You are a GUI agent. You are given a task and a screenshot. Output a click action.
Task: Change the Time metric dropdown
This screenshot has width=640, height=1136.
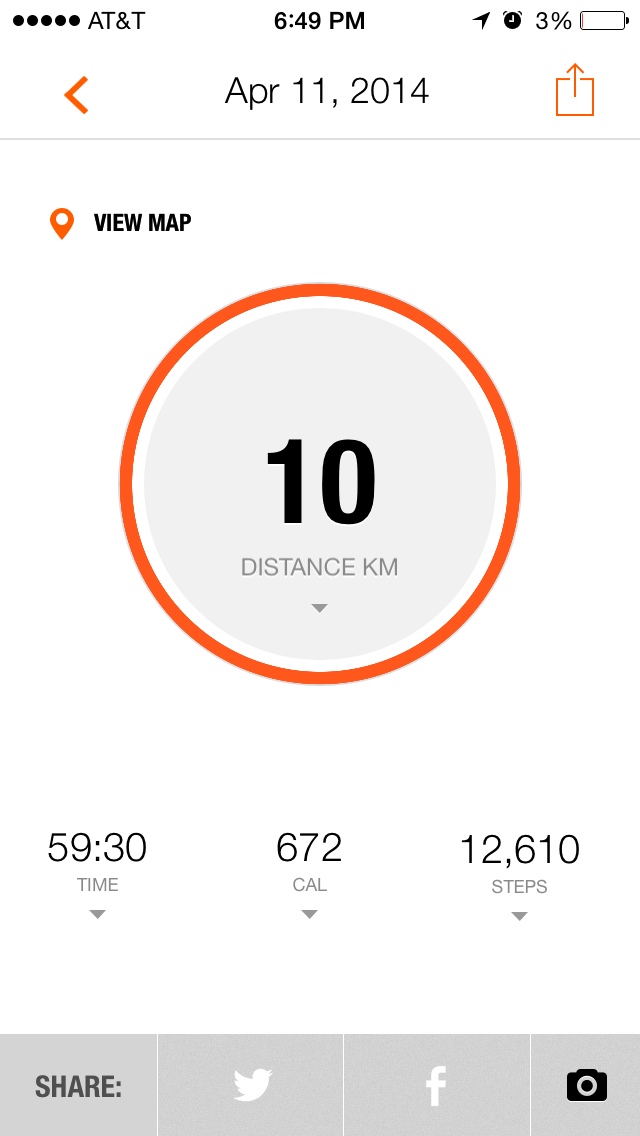[97, 913]
